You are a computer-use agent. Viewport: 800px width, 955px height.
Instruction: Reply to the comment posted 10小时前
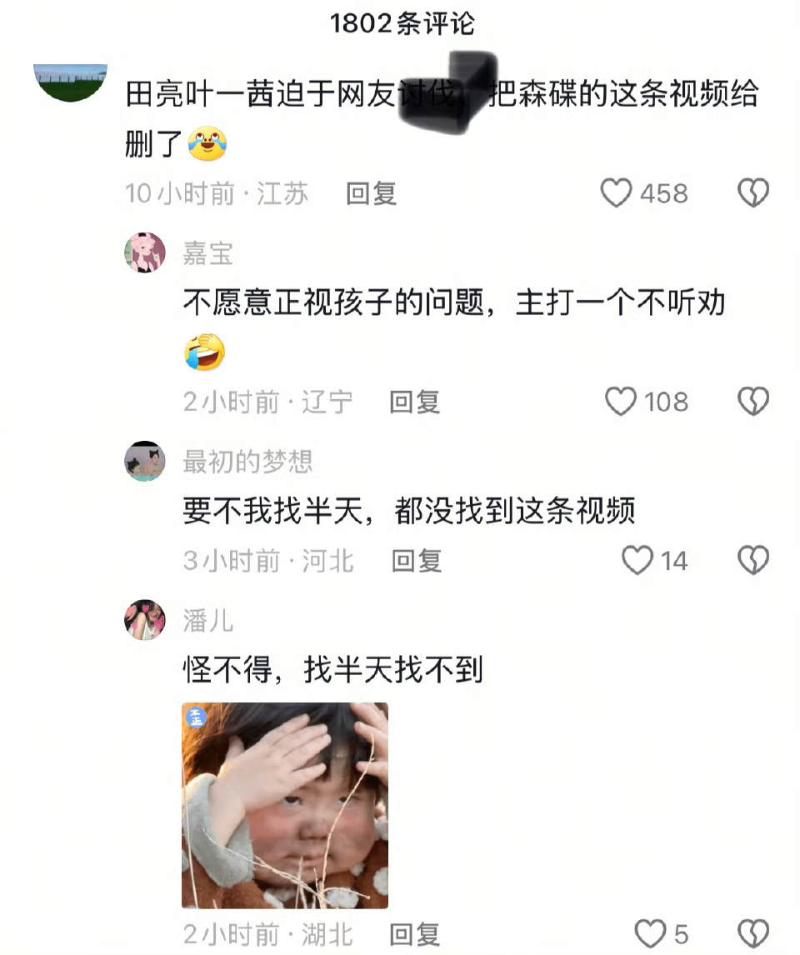click(x=371, y=193)
